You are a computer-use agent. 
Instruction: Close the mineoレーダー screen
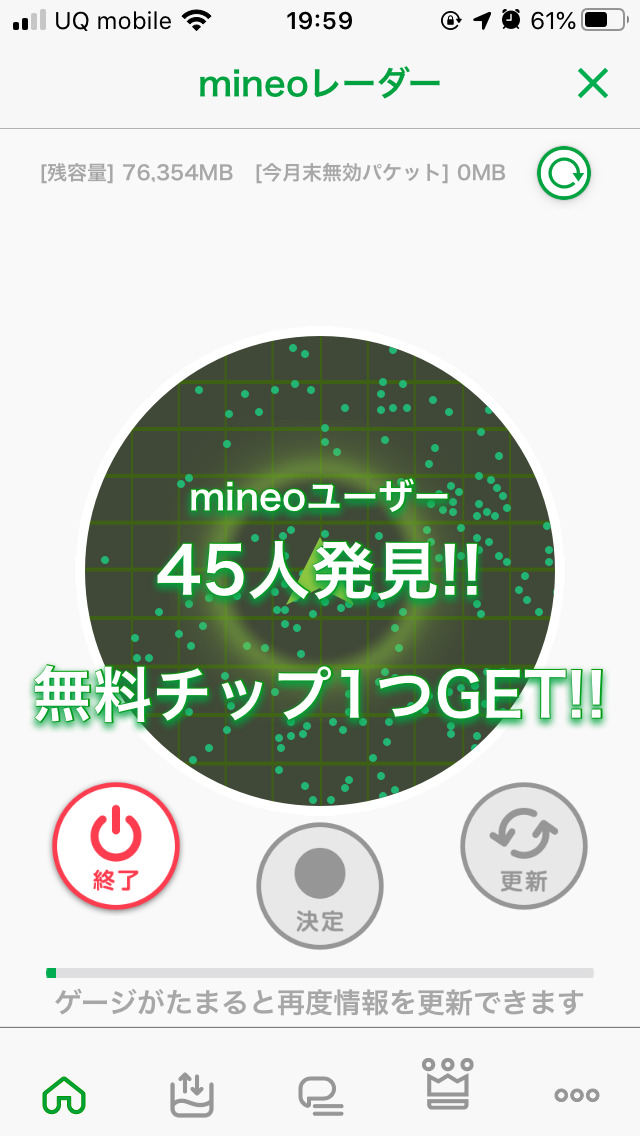(x=593, y=85)
